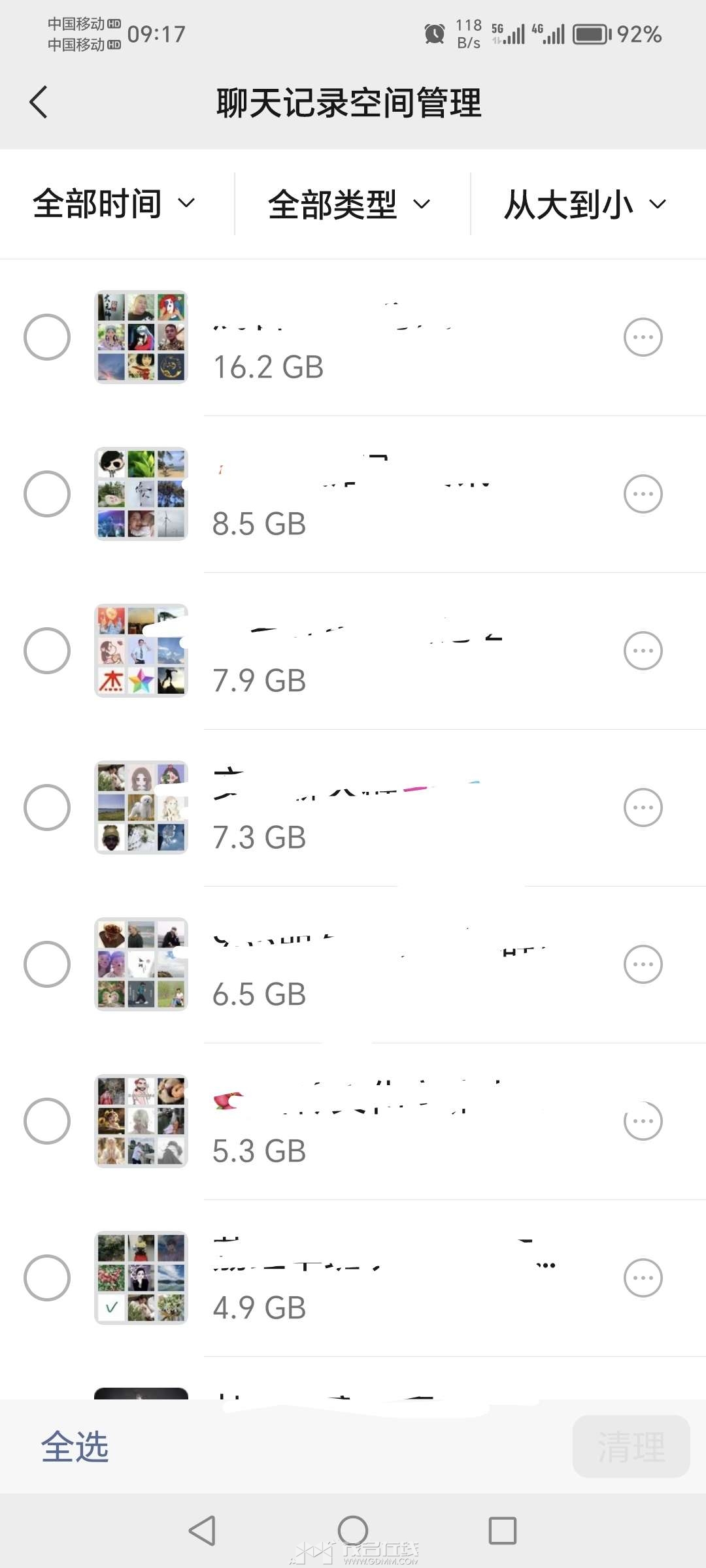Select the 4.9 GB chat checkbox
This screenshot has height=1568, width=706.
coord(47,1278)
